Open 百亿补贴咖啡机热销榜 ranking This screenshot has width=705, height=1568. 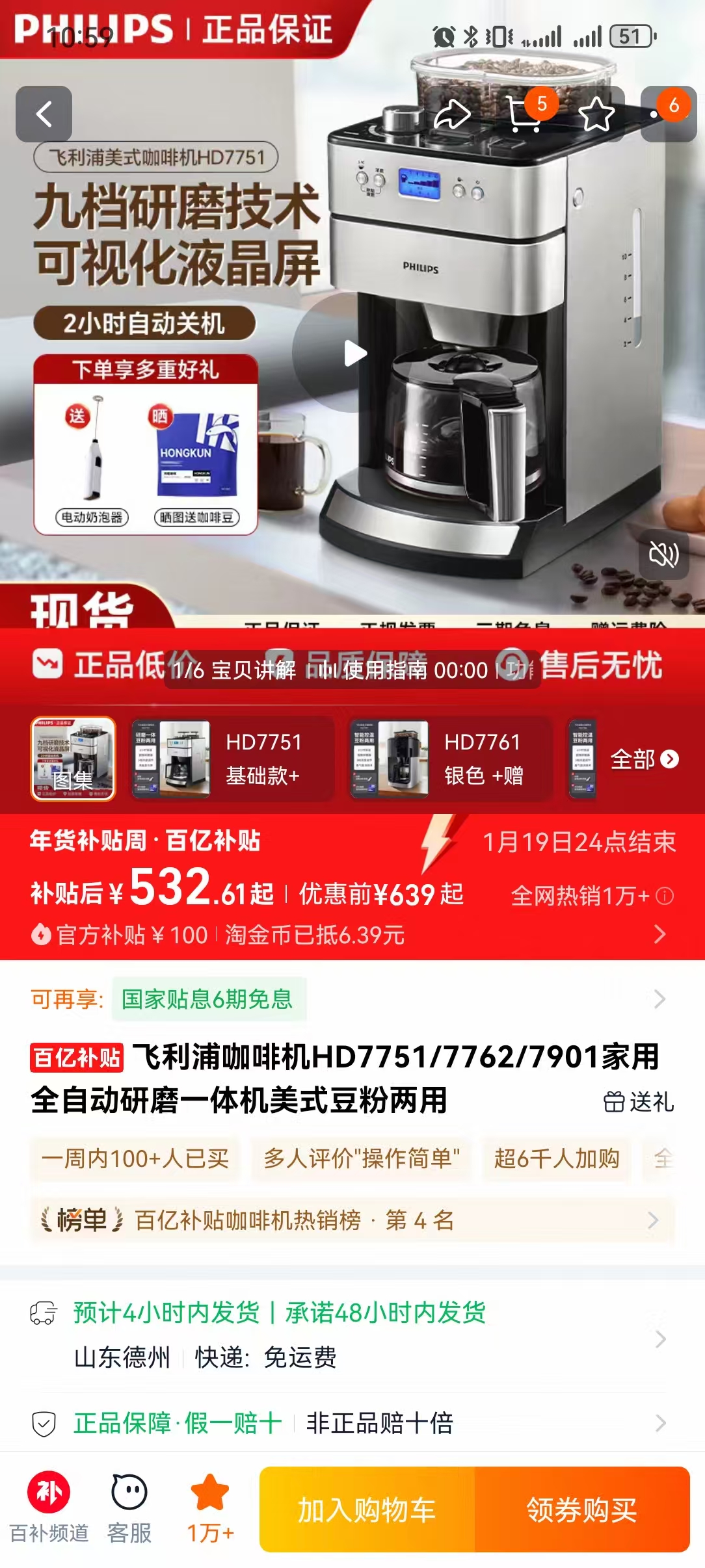click(351, 1220)
